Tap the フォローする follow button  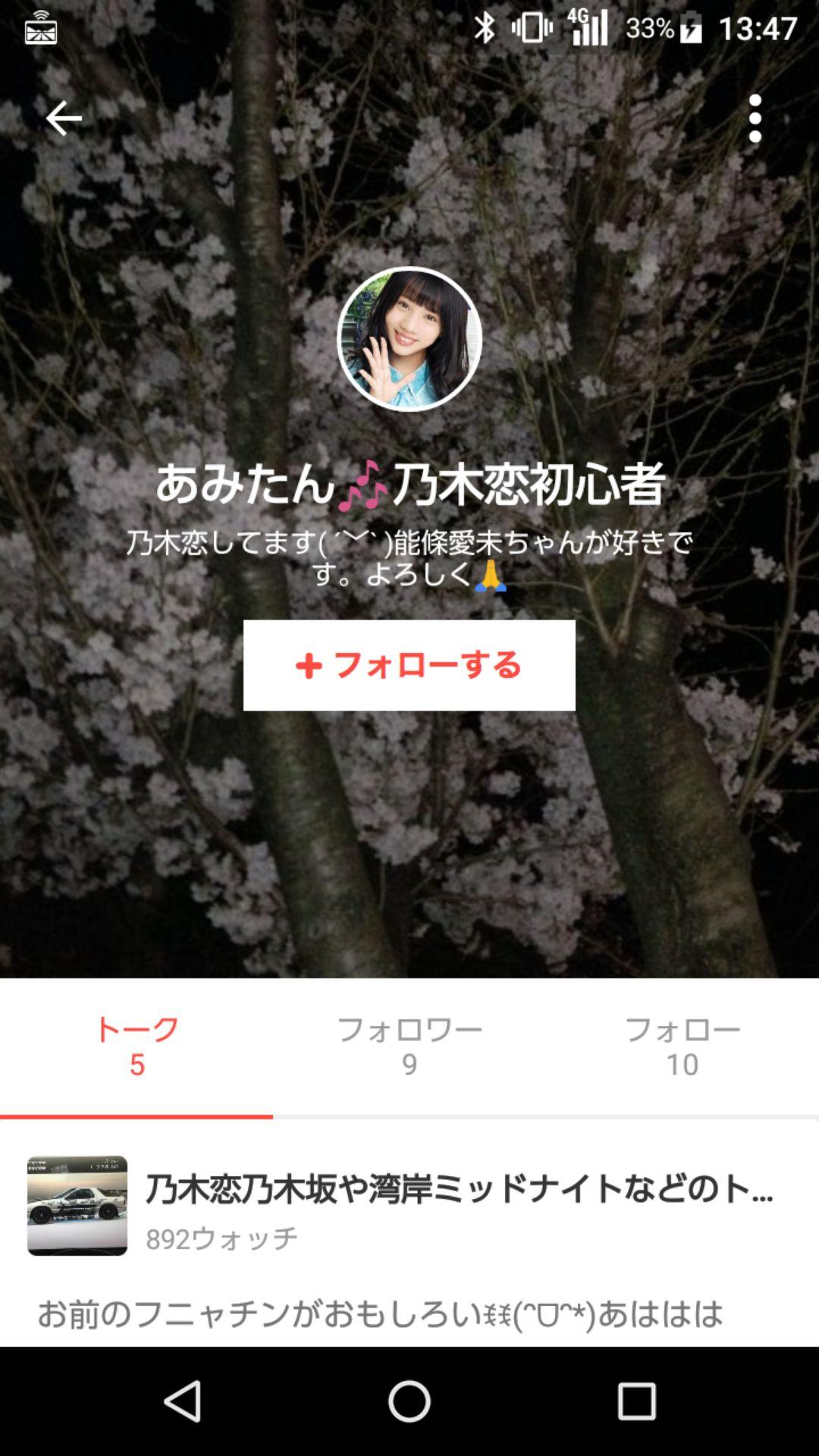409,665
